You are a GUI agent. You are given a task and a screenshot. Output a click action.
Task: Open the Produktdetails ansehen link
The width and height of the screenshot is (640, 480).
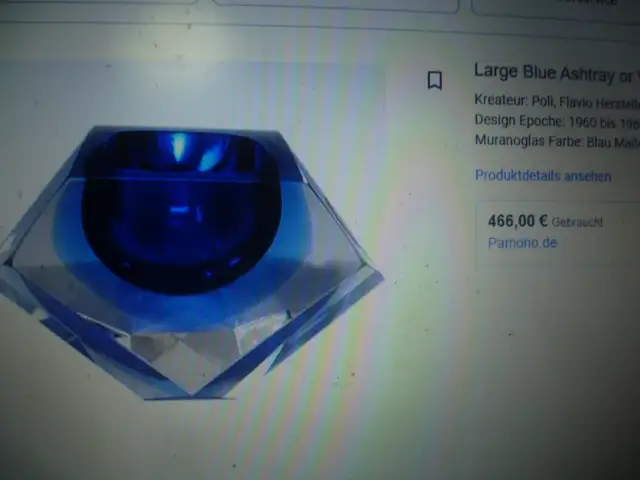point(542,175)
